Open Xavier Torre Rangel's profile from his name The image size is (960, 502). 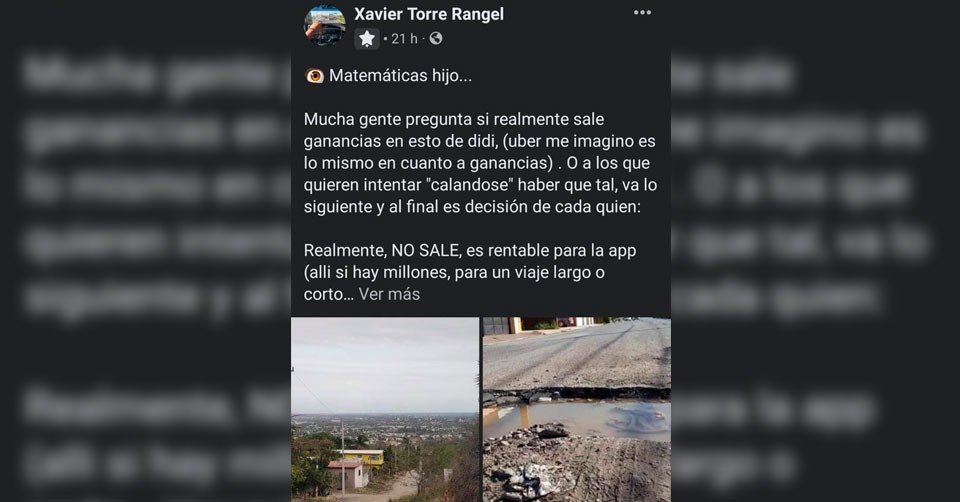(x=429, y=14)
